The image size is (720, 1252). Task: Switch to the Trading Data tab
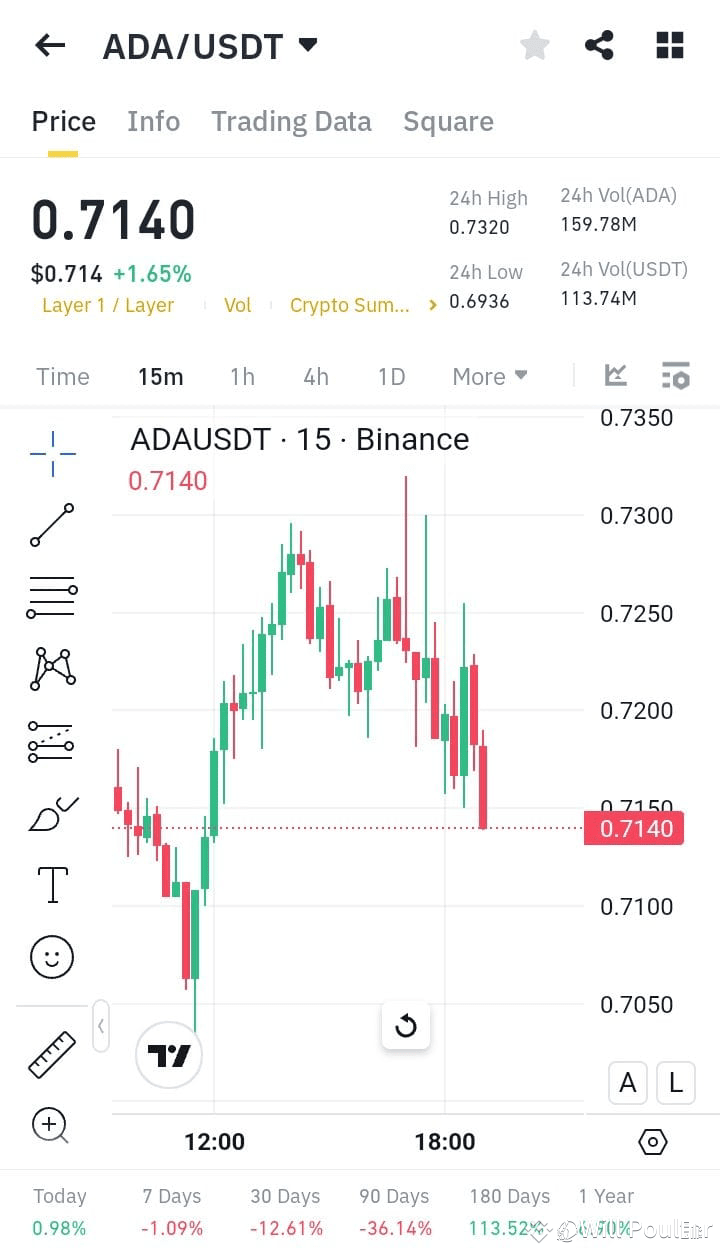(x=291, y=121)
